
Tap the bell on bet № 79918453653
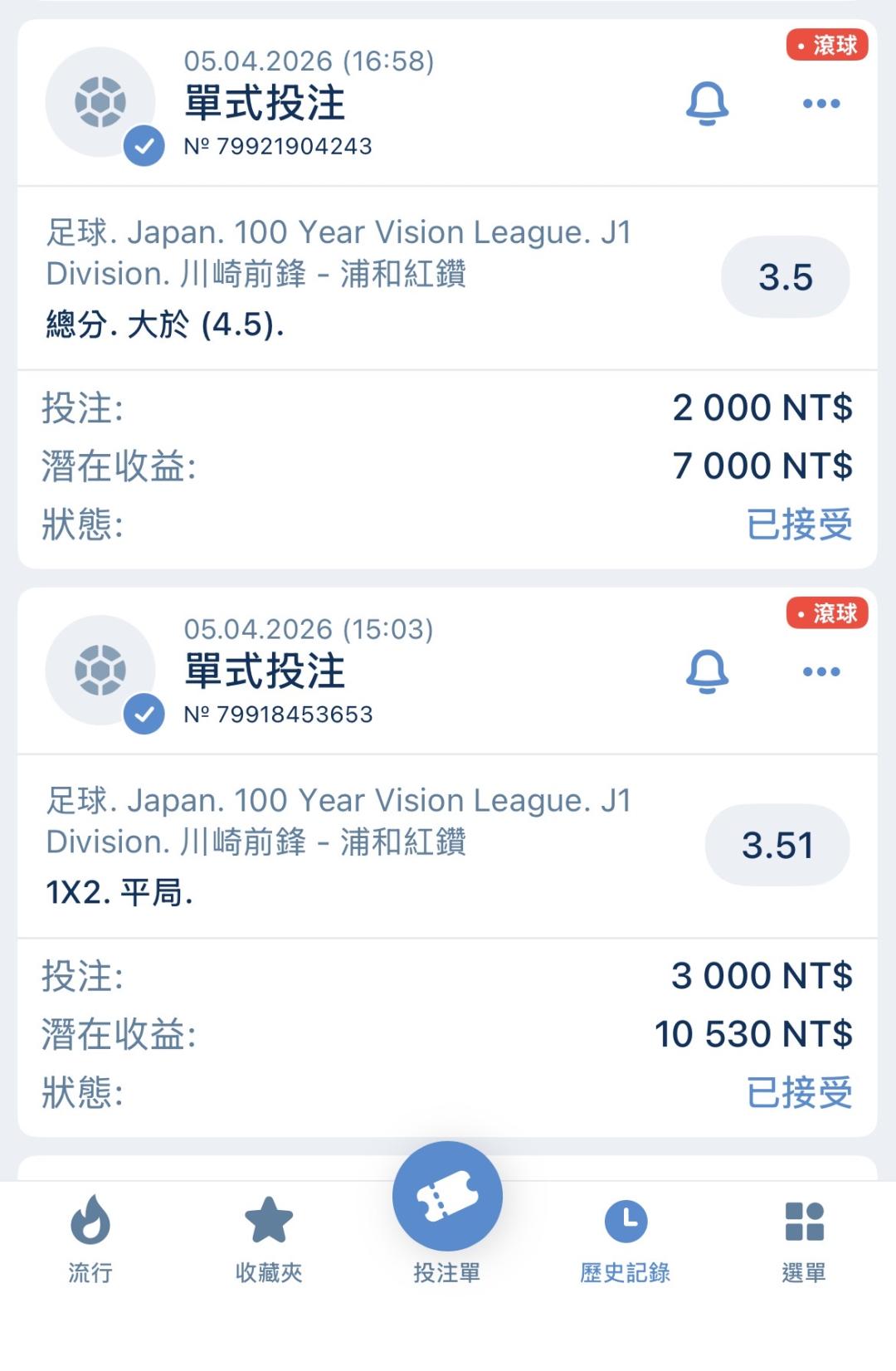click(707, 671)
